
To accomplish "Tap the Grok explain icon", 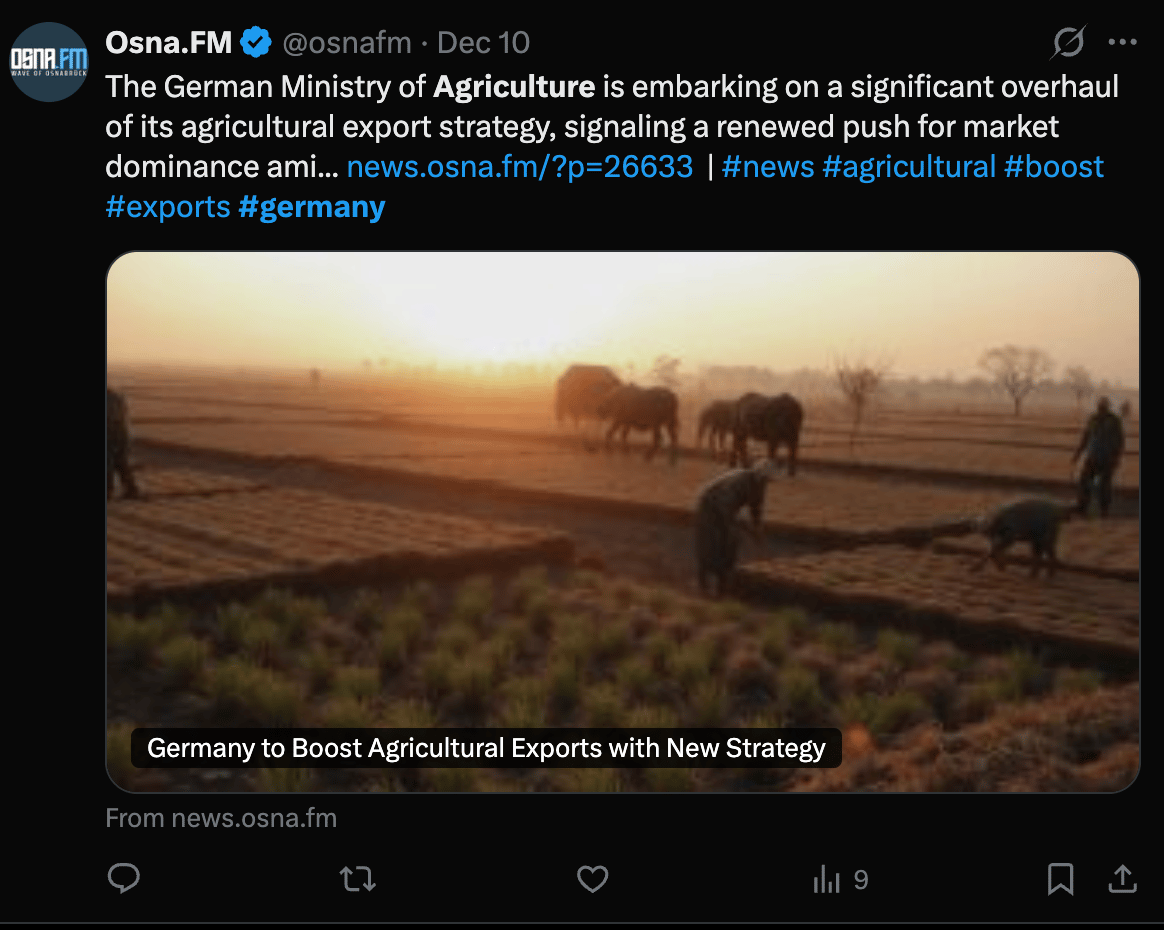I will 1068,43.
